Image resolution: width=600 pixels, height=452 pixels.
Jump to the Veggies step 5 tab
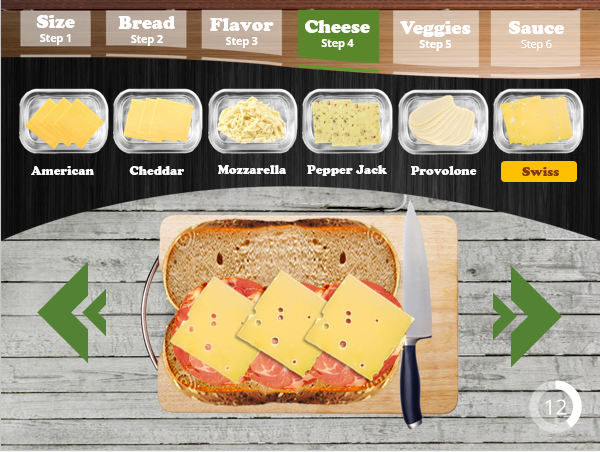pyautogui.click(x=435, y=34)
